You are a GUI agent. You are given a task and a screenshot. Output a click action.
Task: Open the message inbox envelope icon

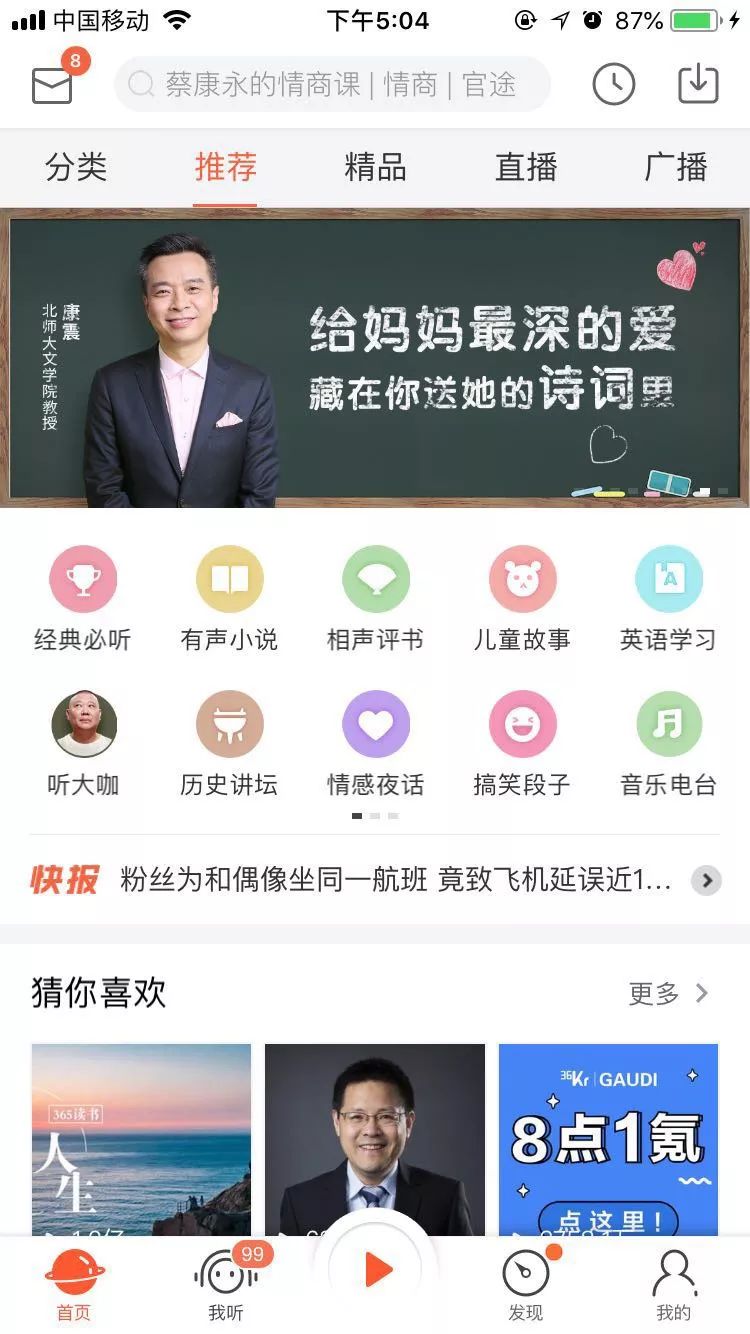[53, 86]
